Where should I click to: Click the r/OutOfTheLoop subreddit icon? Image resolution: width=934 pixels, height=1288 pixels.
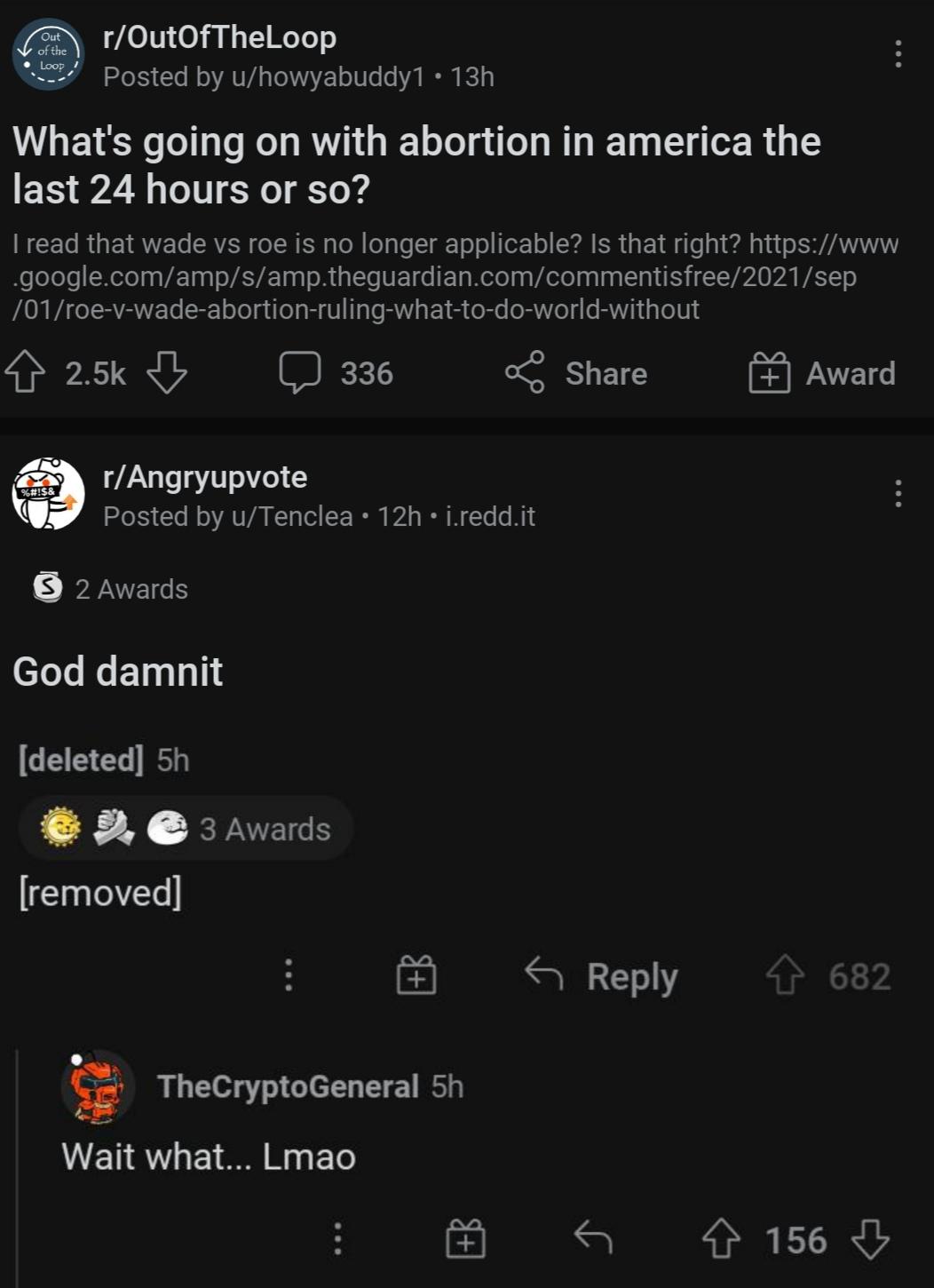coord(47,55)
